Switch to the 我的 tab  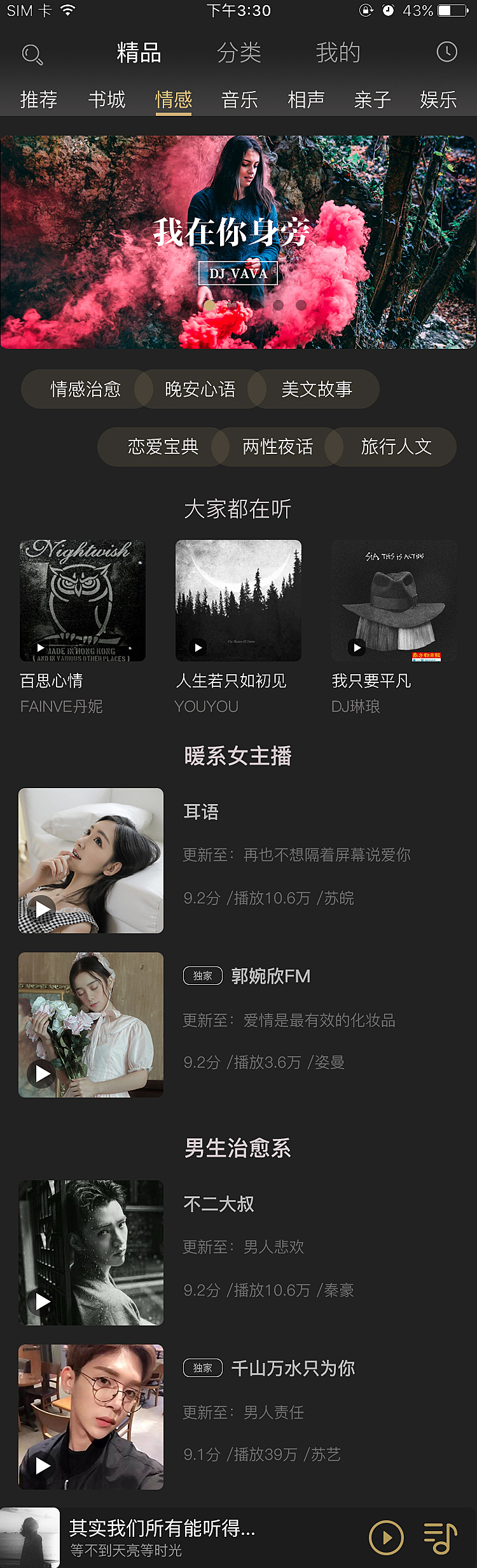[x=338, y=53]
